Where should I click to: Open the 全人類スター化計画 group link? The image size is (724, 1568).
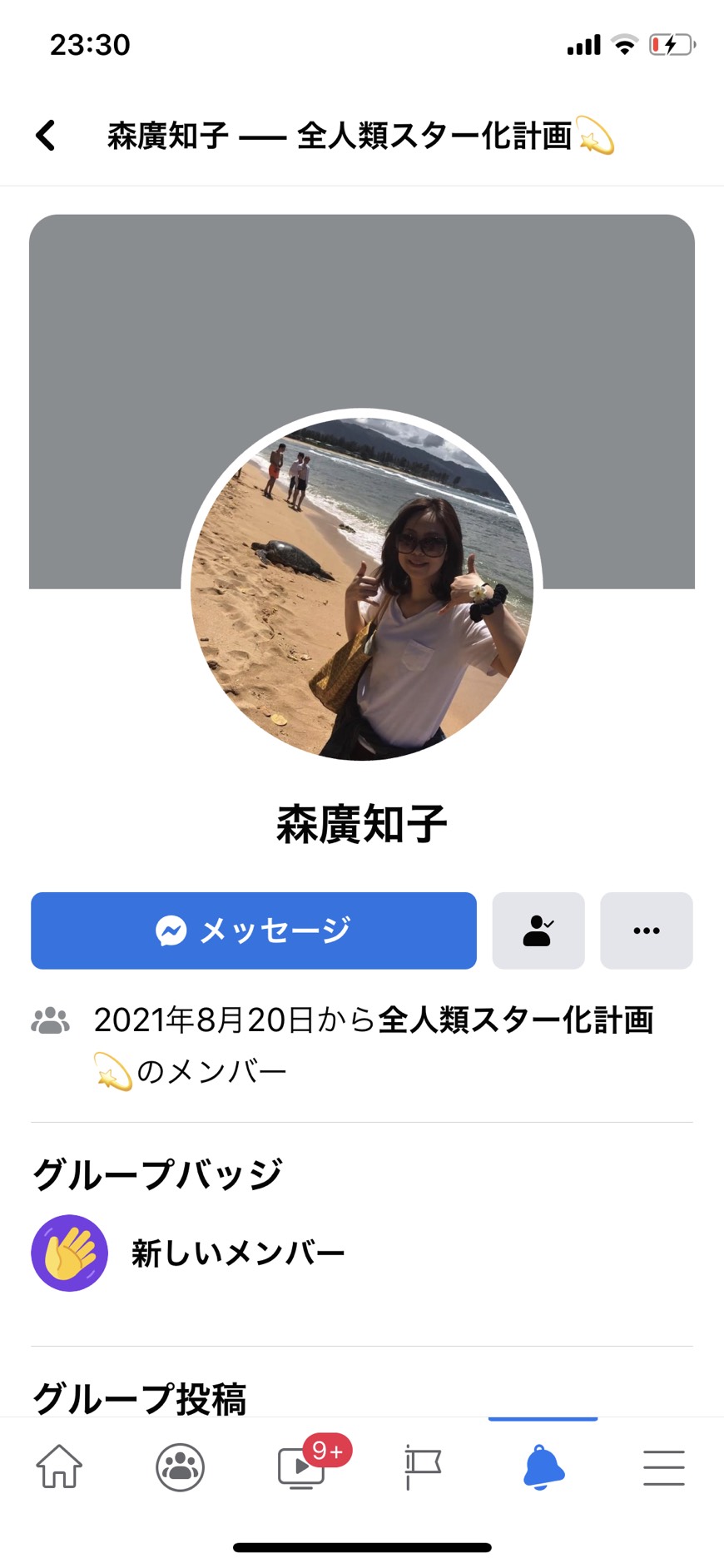coord(516,1020)
